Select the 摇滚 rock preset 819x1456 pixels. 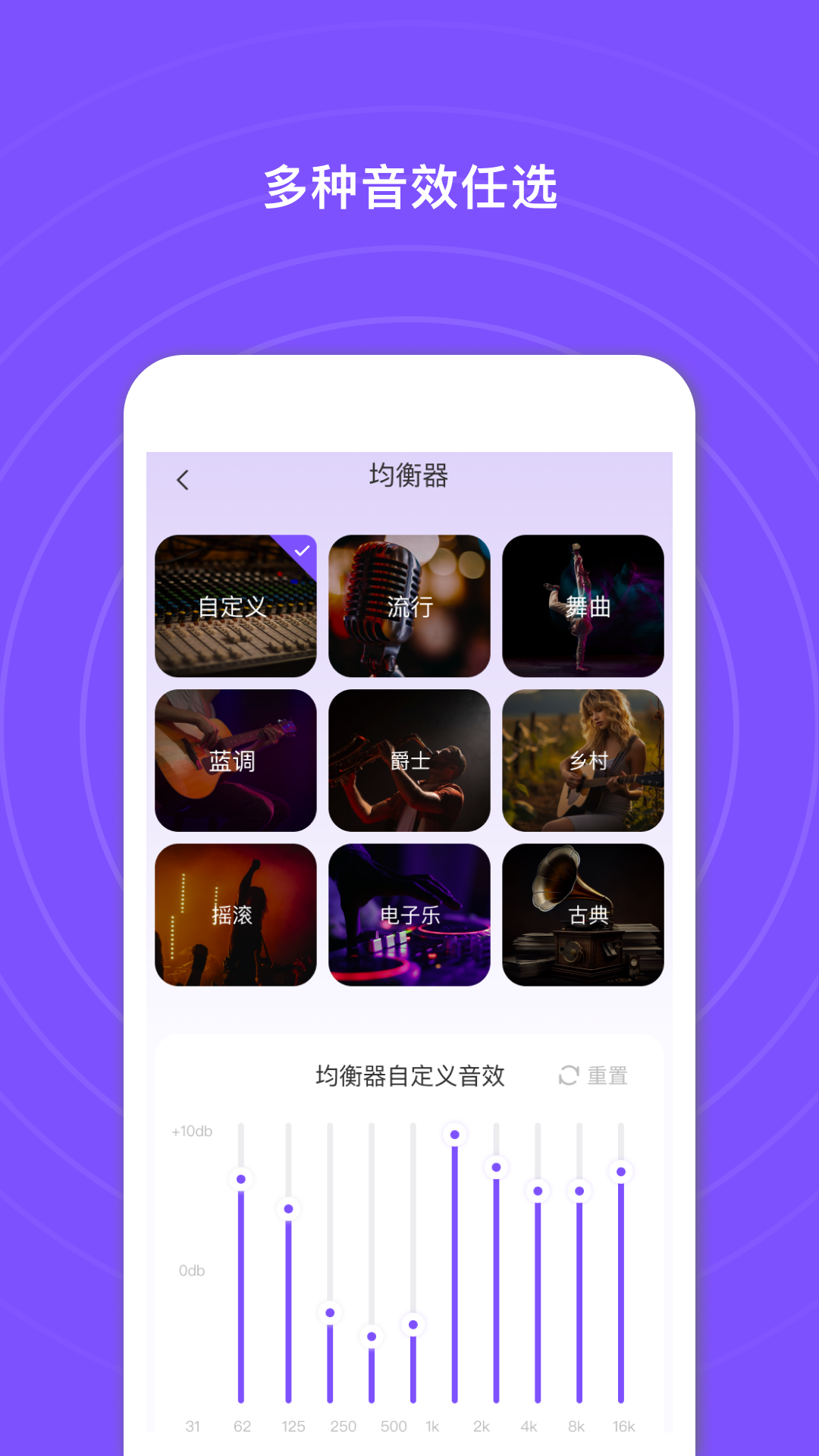(x=236, y=915)
